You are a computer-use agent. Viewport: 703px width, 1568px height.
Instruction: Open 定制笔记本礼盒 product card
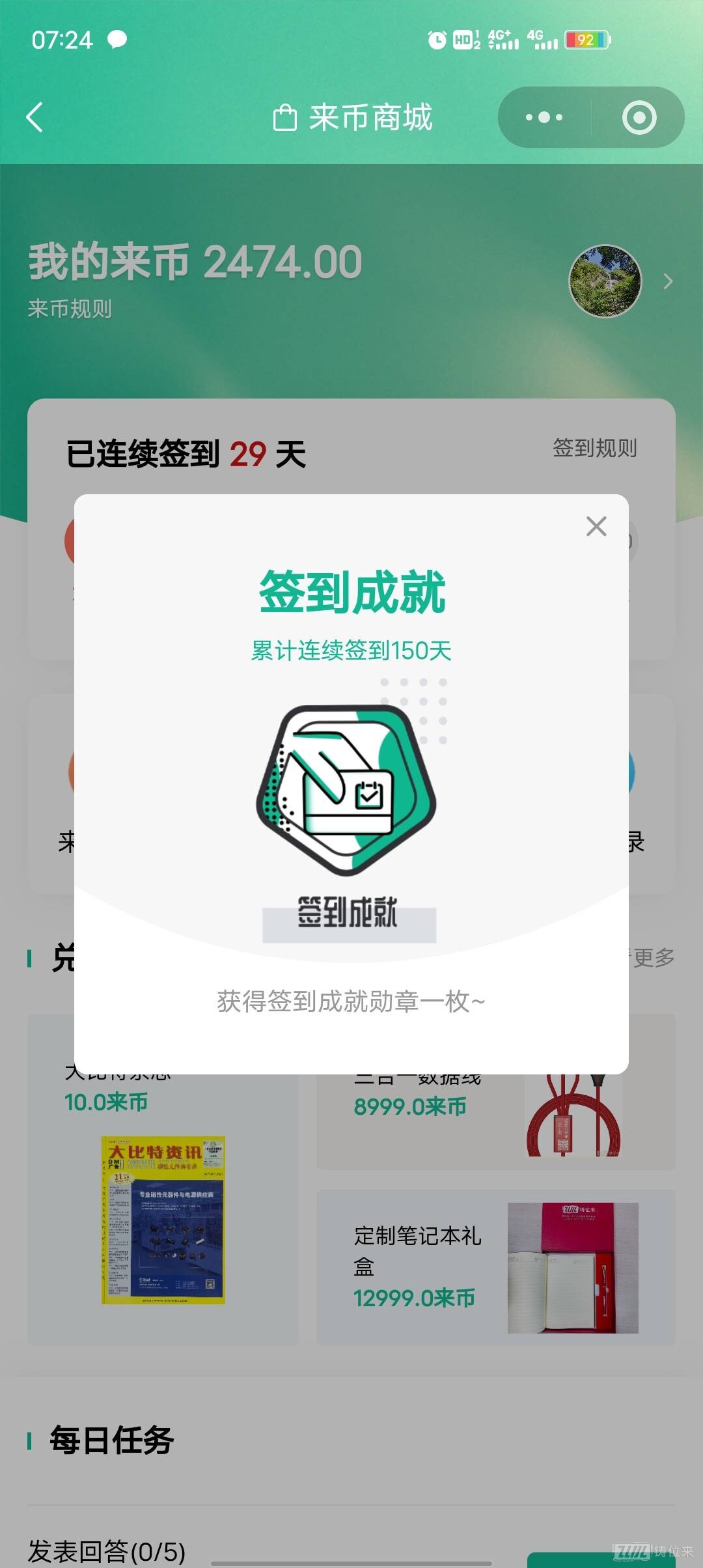pyautogui.click(x=495, y=1267)
